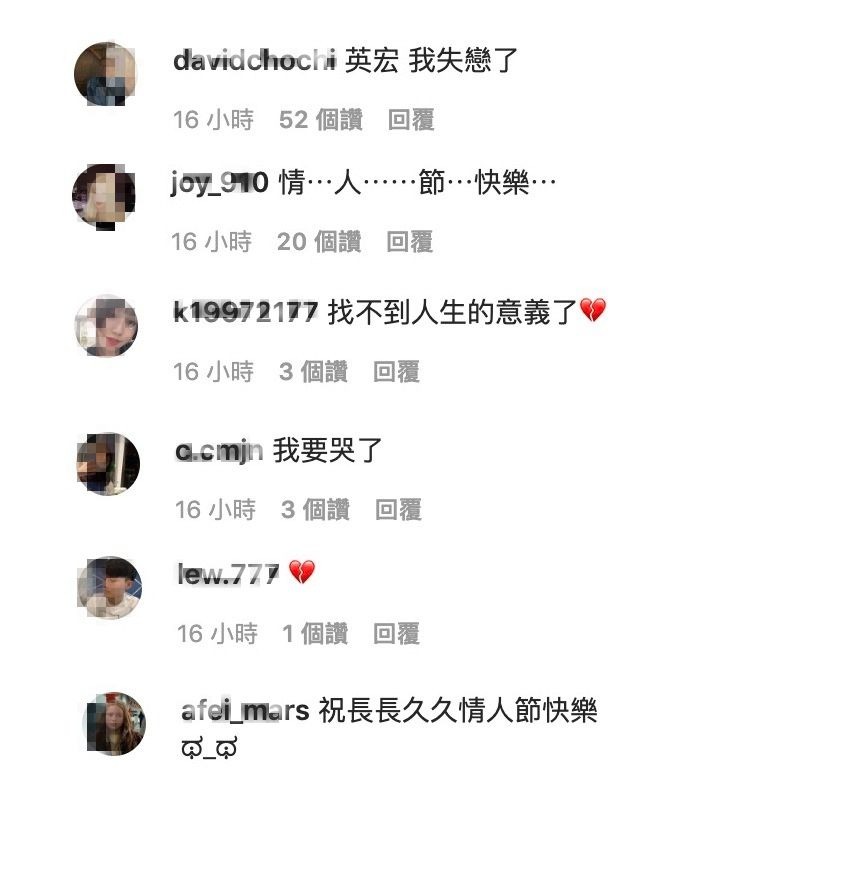The image size is (866, 896).
Task: Reply to k19972177's comment
Action: pos(396,372)
